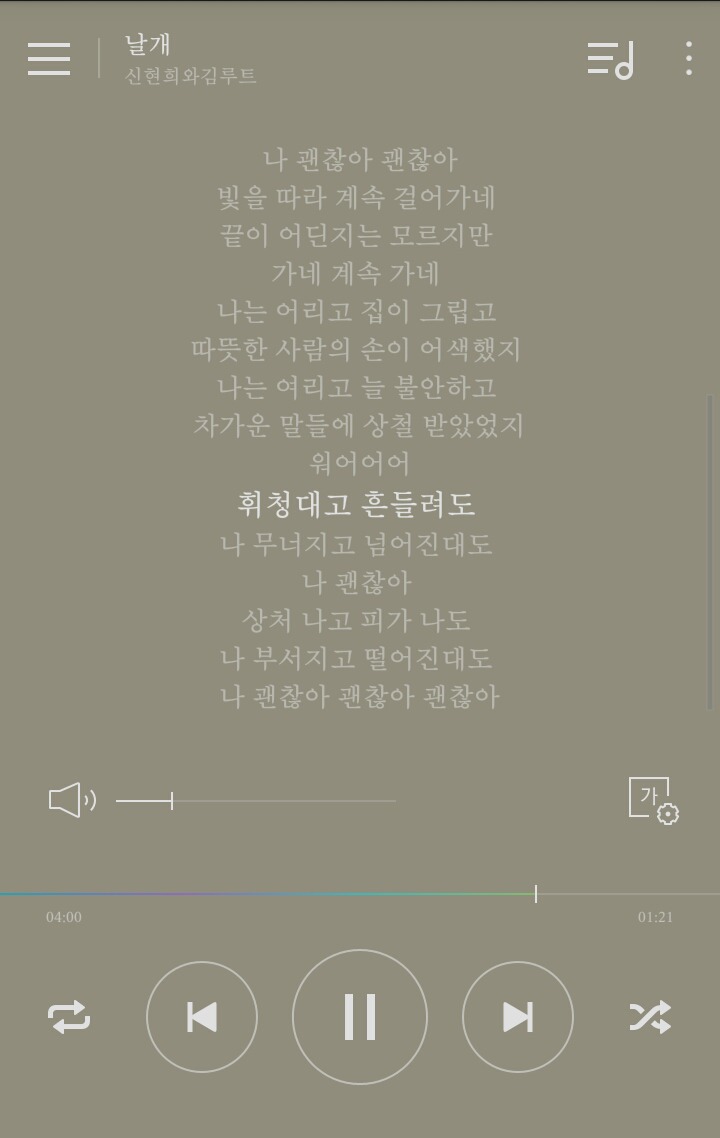
Task: Open the hamburger drawer menu
Action: tap(49, 59)
